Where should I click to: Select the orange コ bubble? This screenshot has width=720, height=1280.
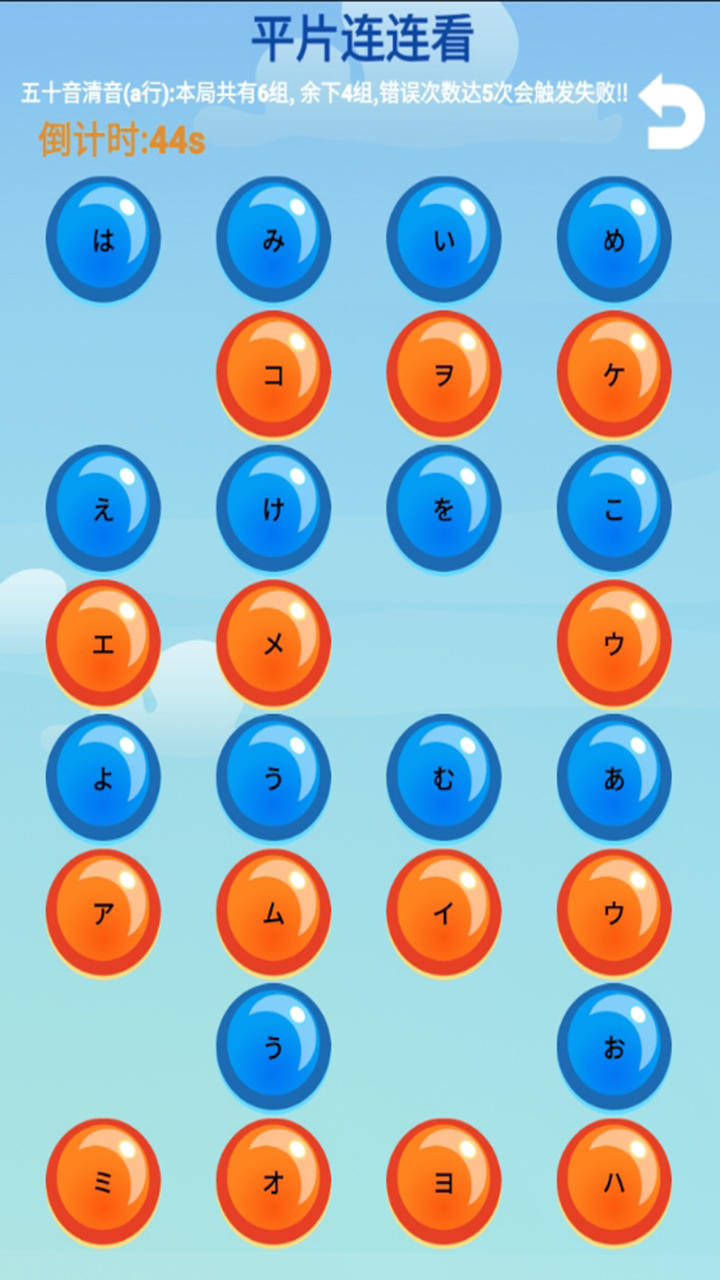tap(273, 375)
